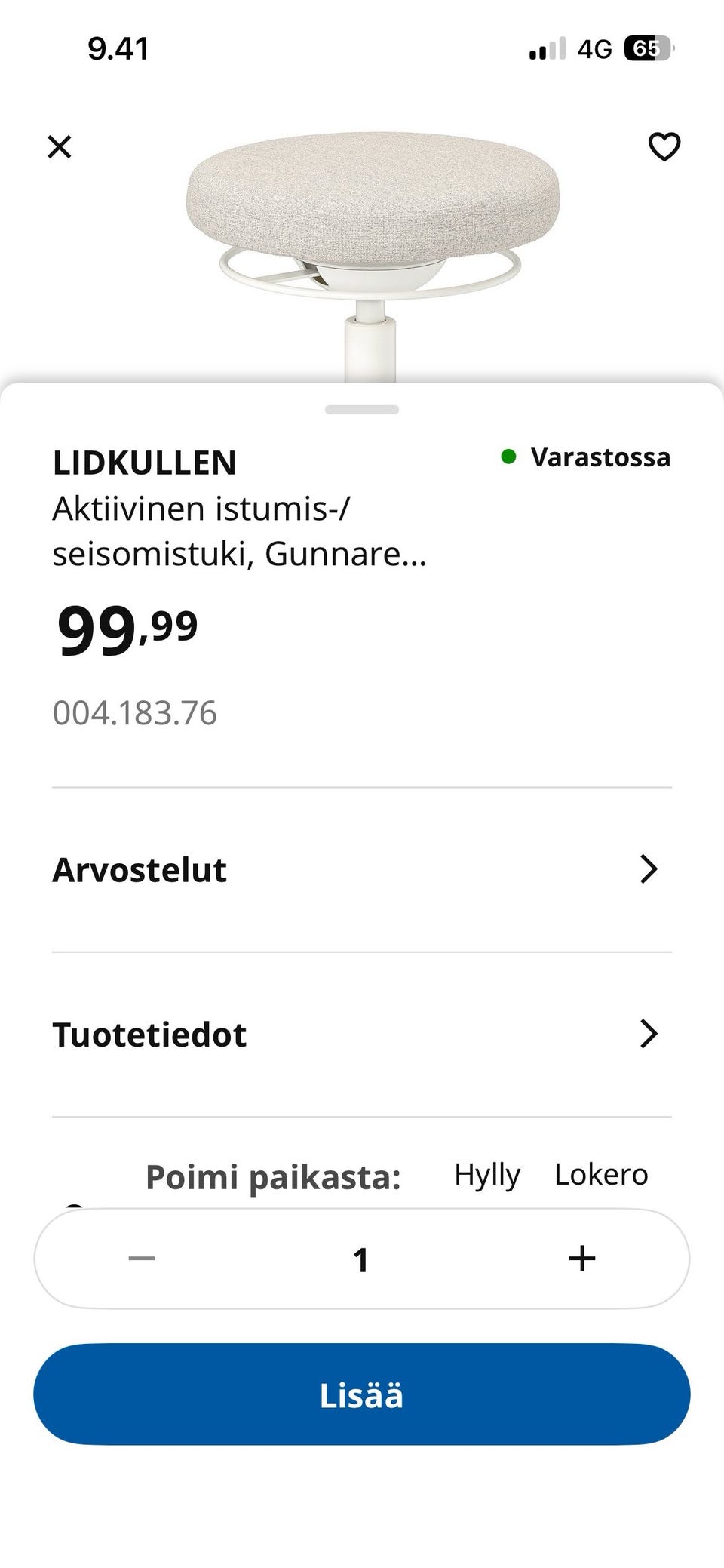Toggle the Varastossa availability status
Screen dimensions: 724x1568
click(601, 456)
